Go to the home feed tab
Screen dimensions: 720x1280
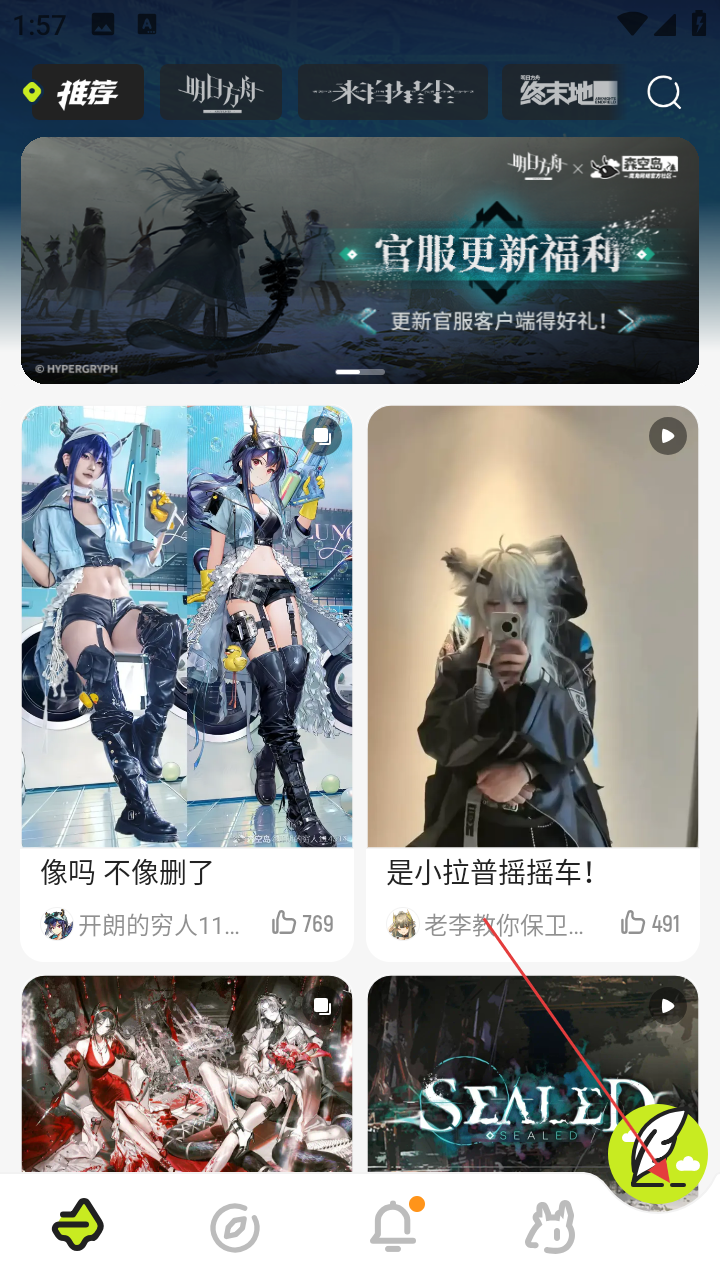click(x=78, y=1225)
